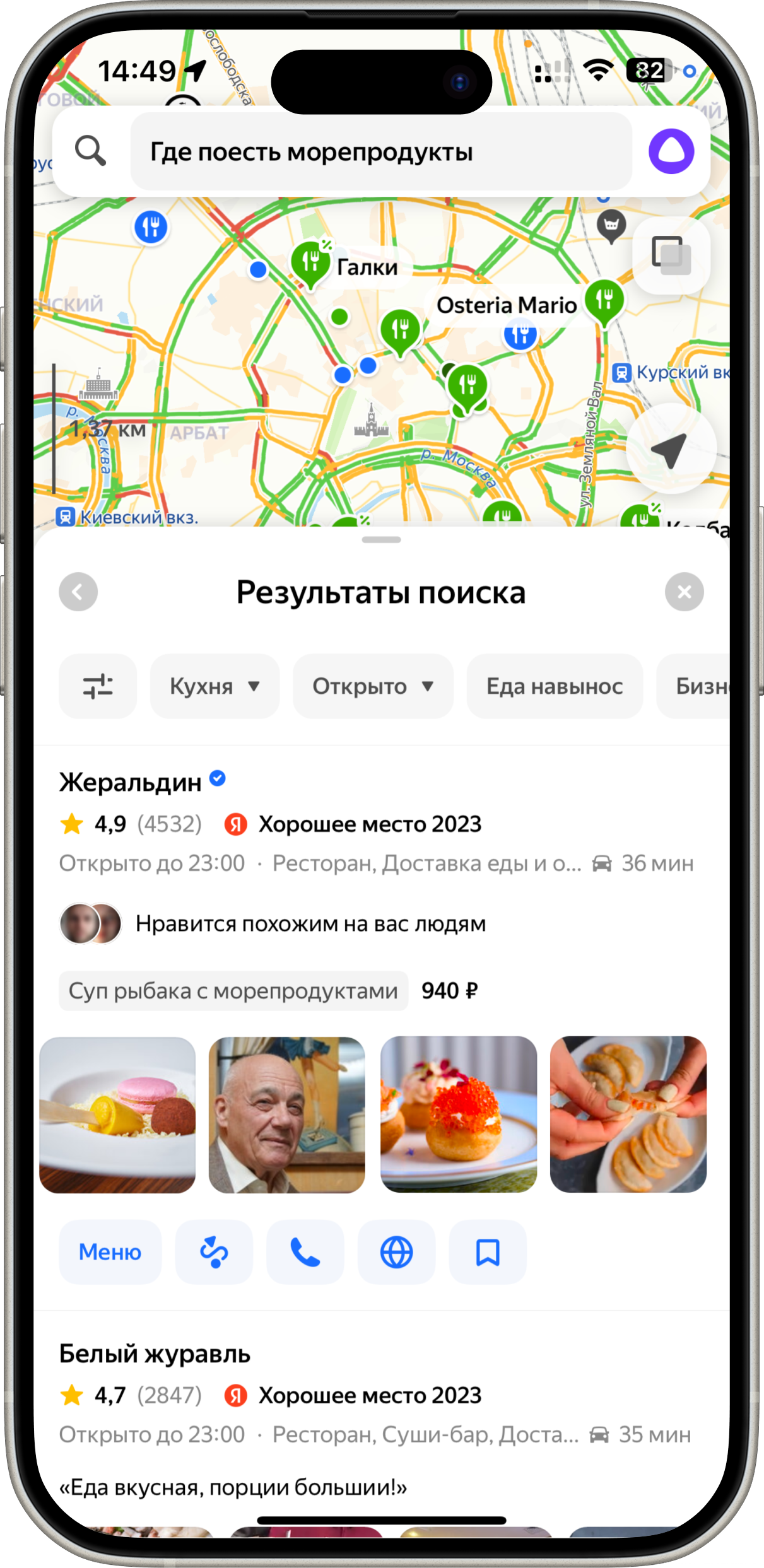Open the map layers button
This screenshot has width=764, height=1568.
pos(671,255)
